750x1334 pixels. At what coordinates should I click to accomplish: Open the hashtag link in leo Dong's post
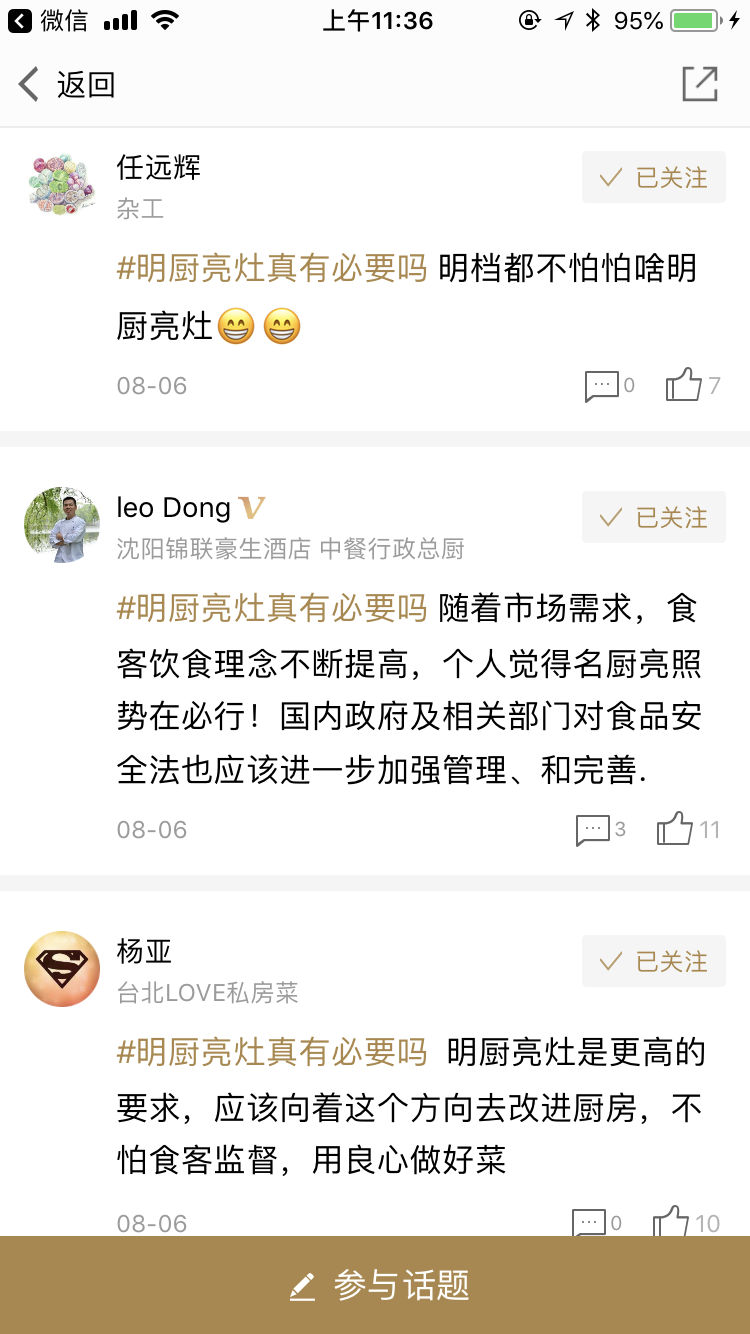pyautogui.click(x=272, y=608)
